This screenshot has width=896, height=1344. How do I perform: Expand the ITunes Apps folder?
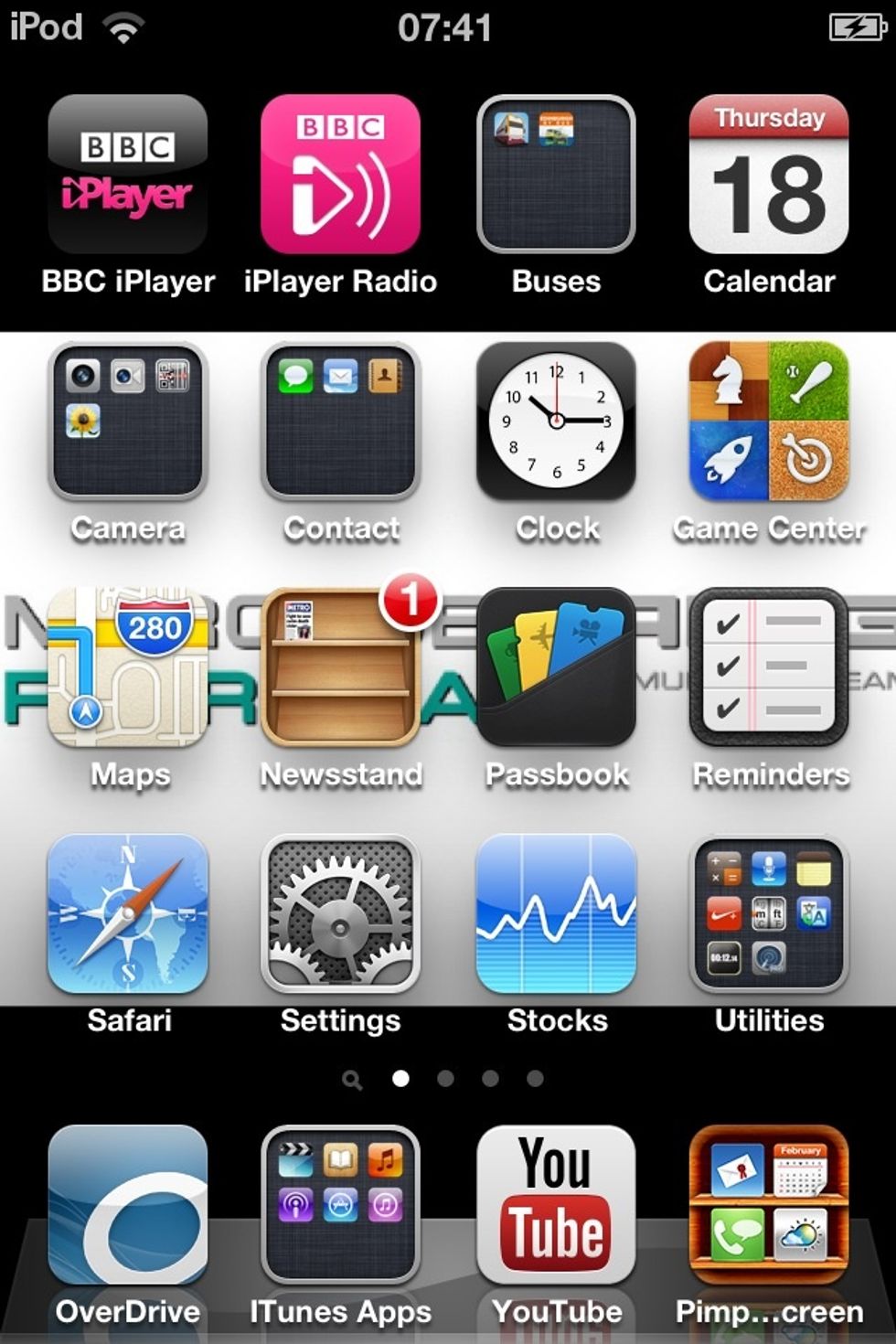(340, 1207)
